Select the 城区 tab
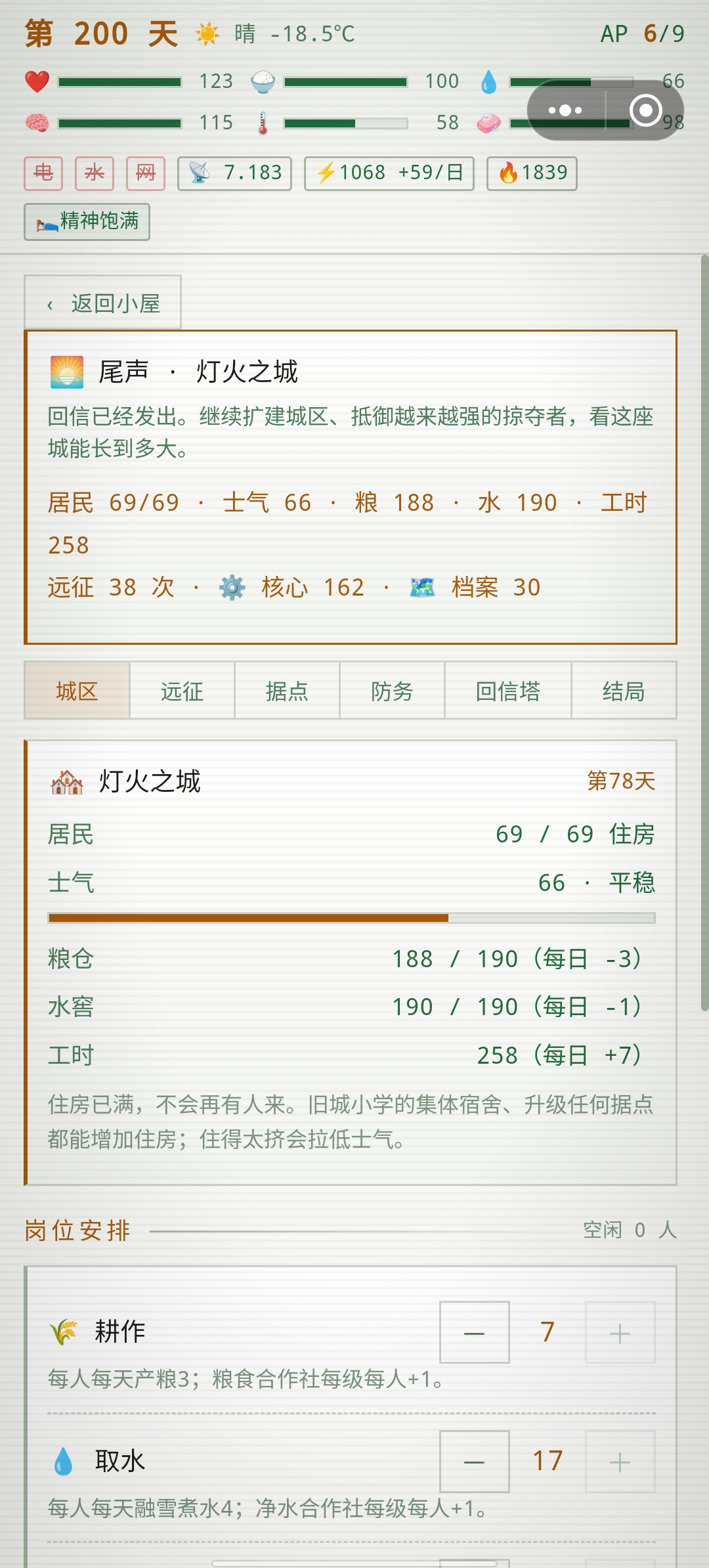 pos(77,691)
